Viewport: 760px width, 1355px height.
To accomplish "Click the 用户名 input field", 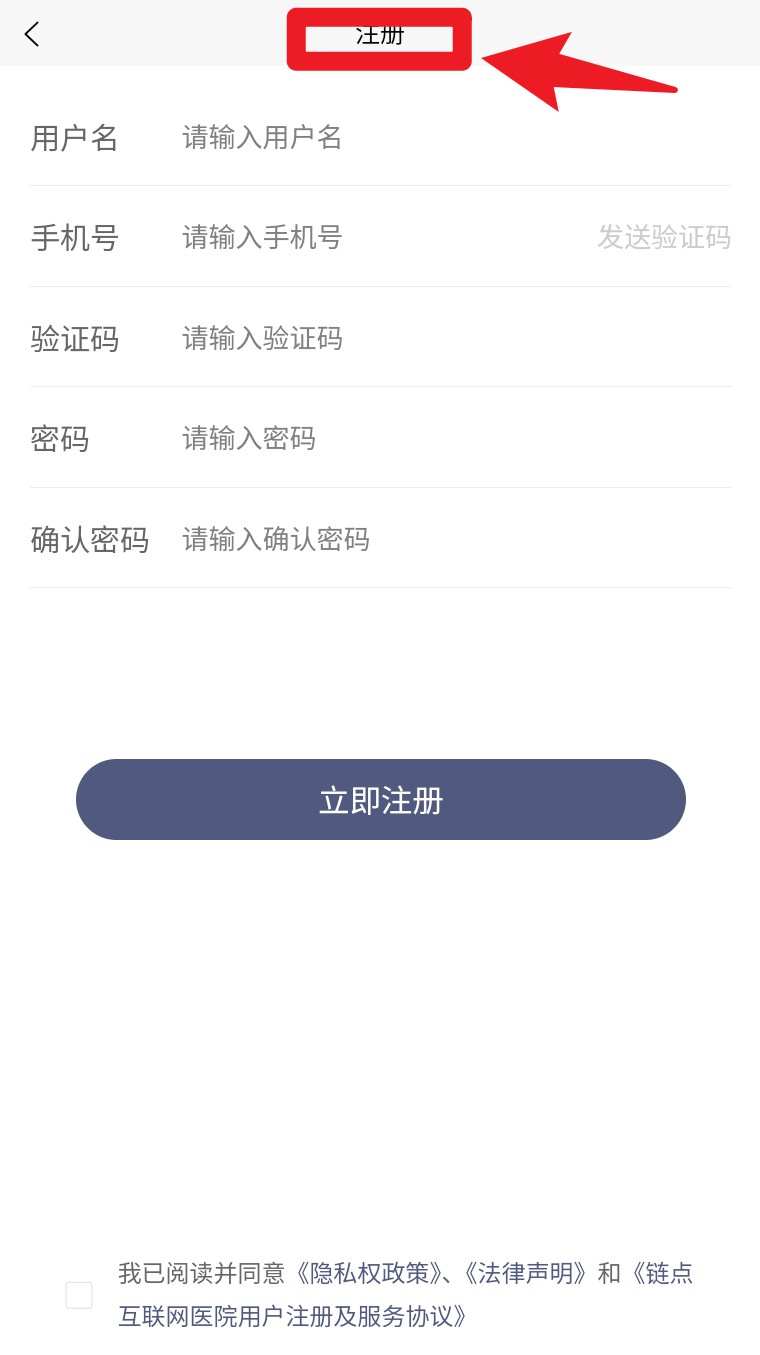I will coord(400,137).
